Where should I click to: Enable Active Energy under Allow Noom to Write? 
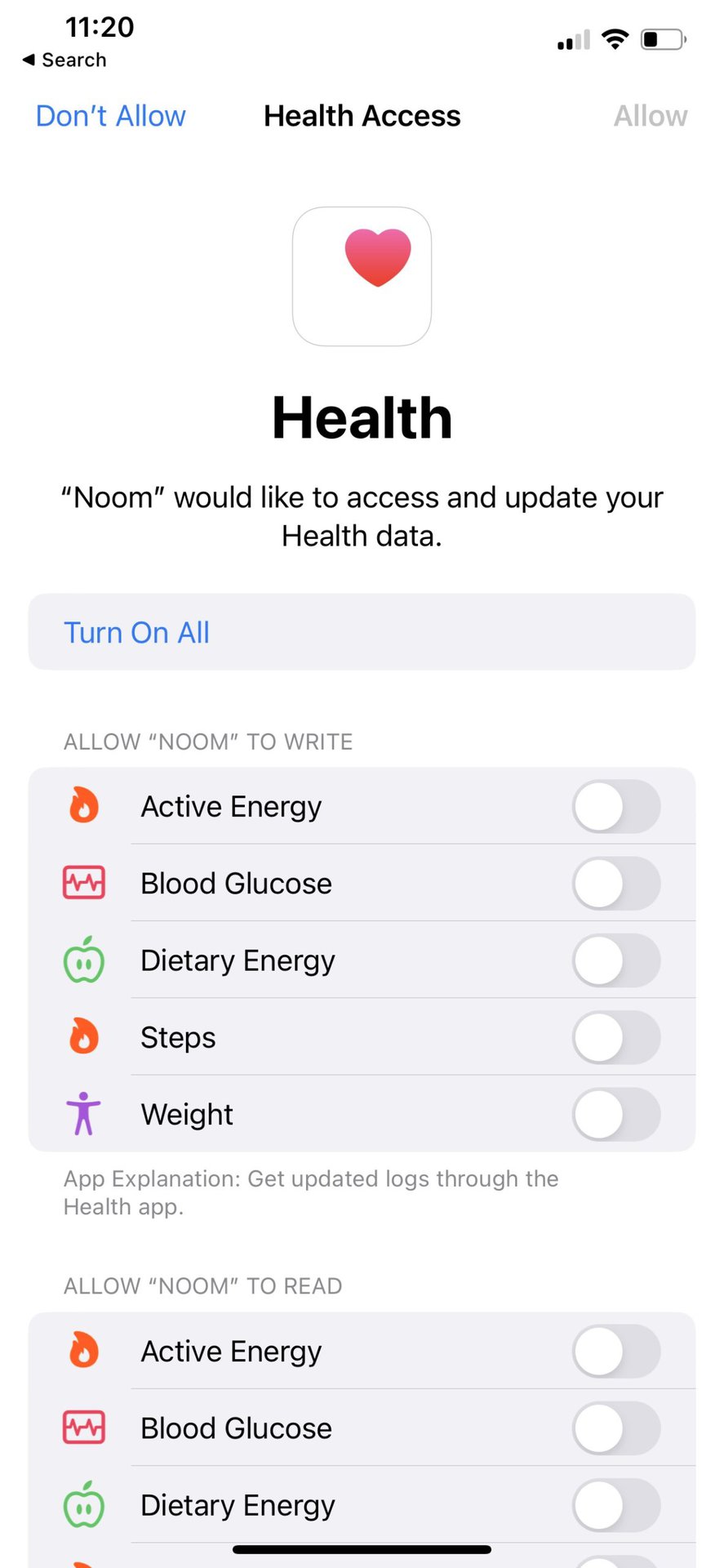615,807
